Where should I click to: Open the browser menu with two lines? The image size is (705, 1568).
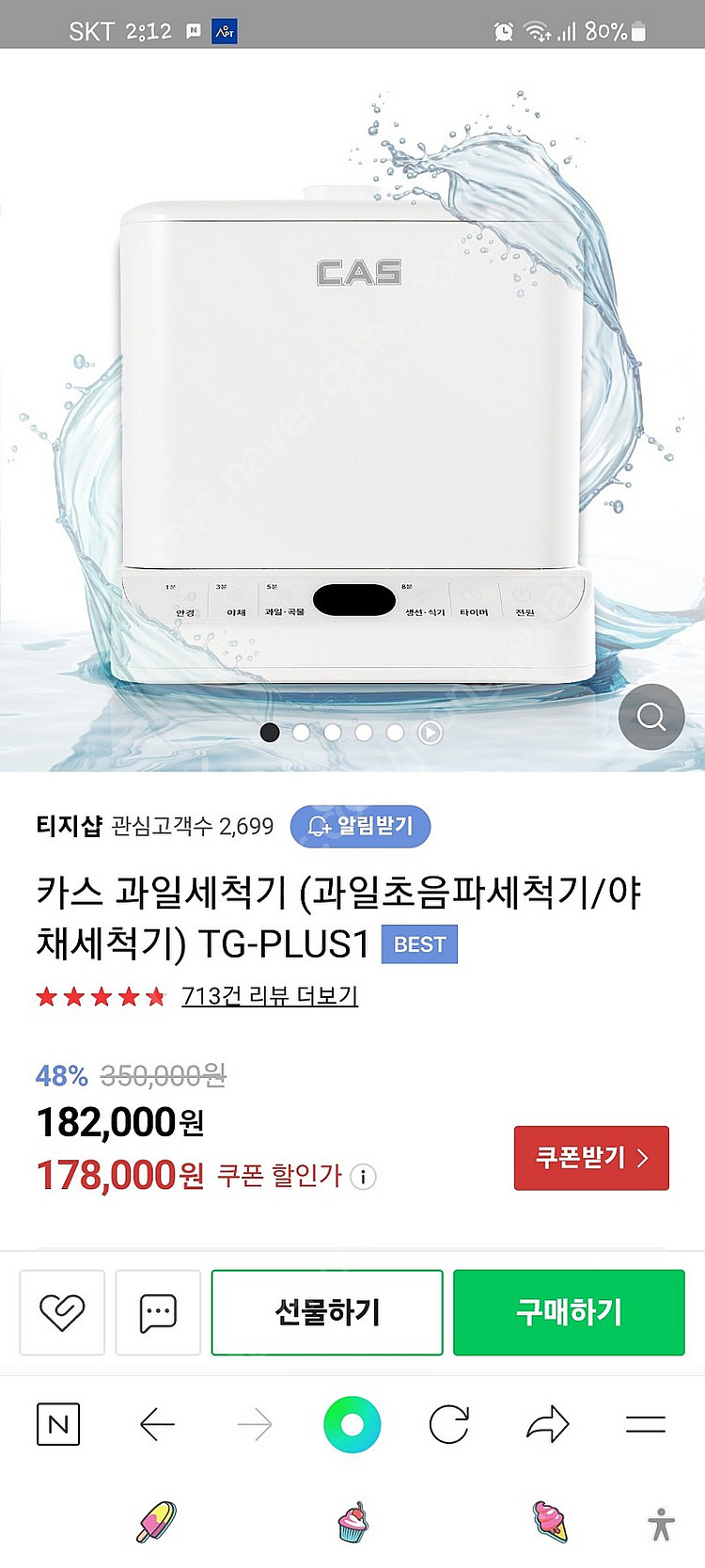(646, 1425)
